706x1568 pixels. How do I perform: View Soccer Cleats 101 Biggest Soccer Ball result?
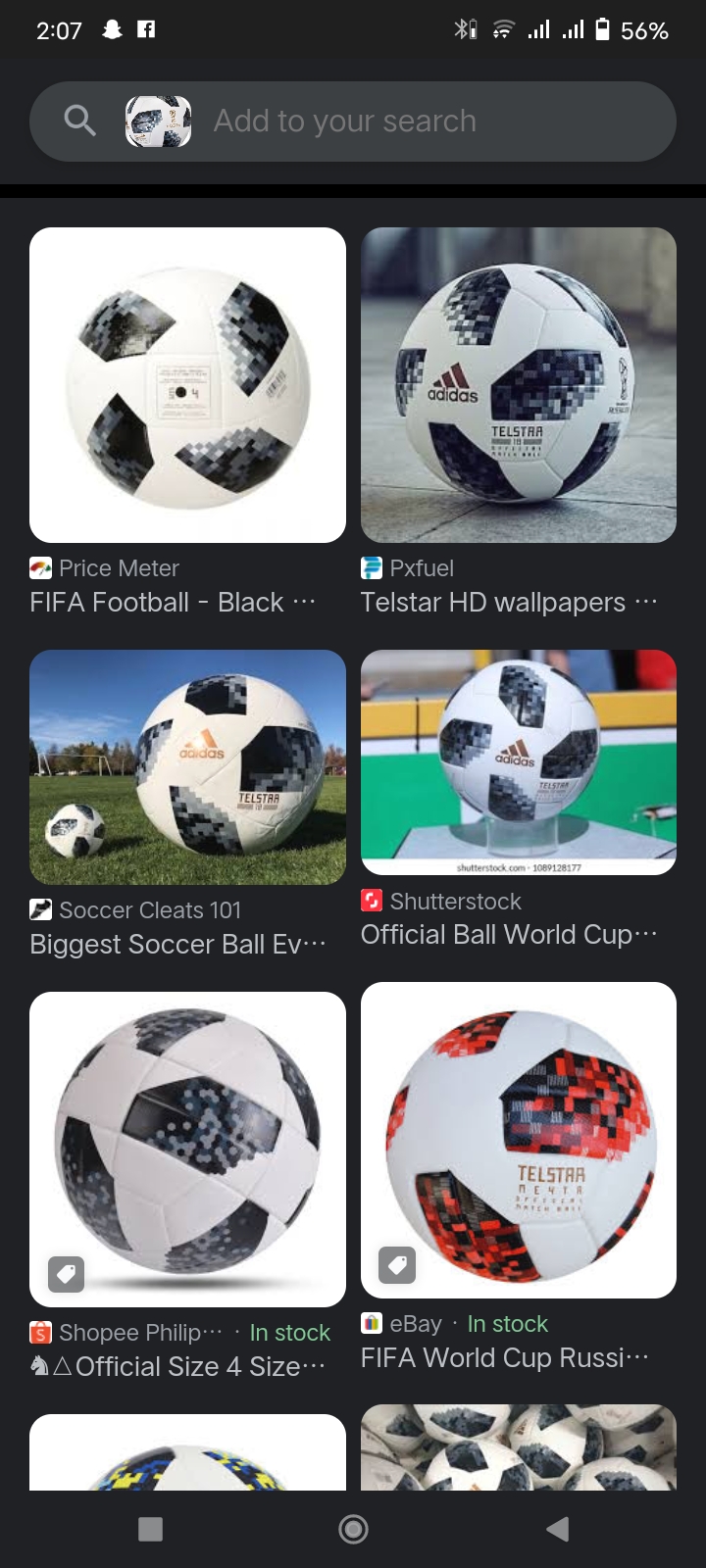(x=187, y=767)
